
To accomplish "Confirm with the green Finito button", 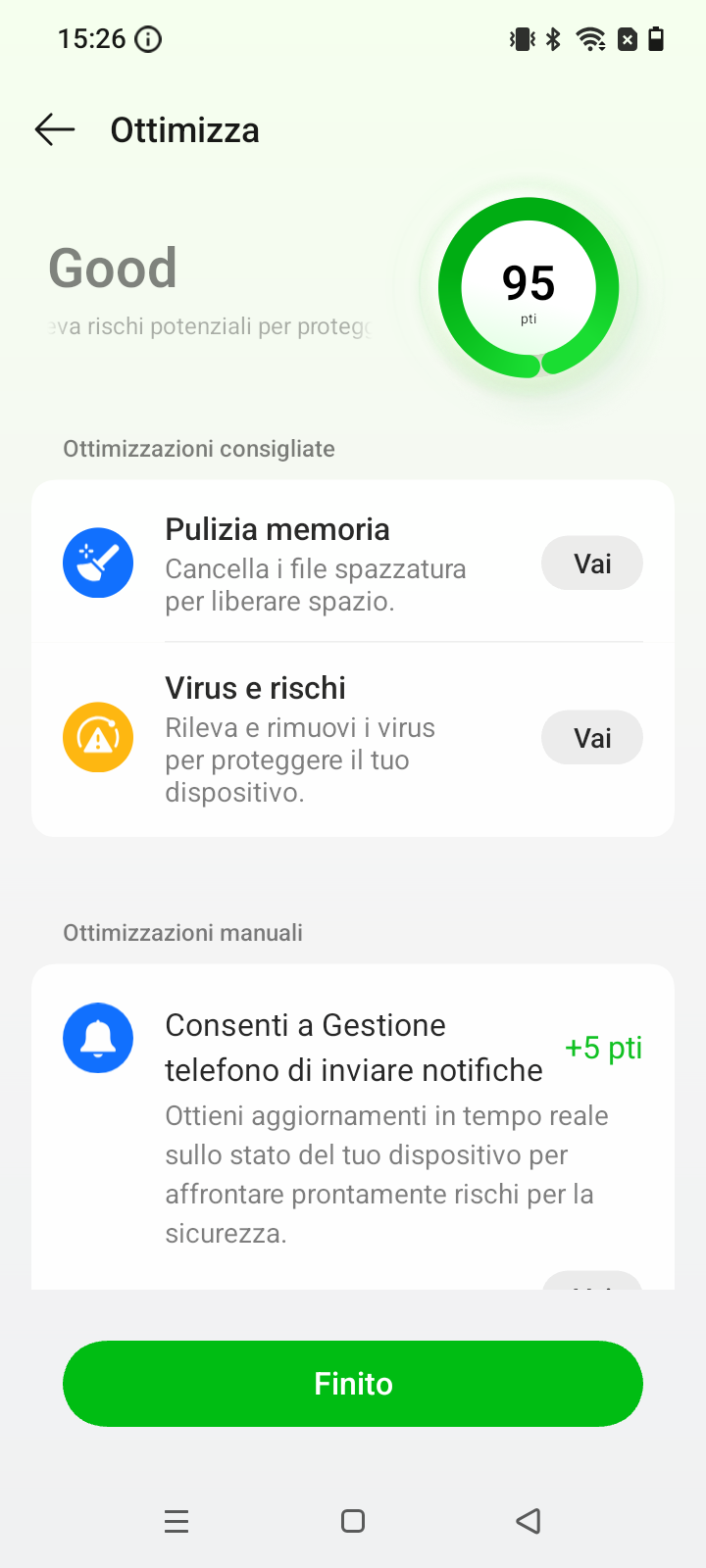I will 353,1384.
